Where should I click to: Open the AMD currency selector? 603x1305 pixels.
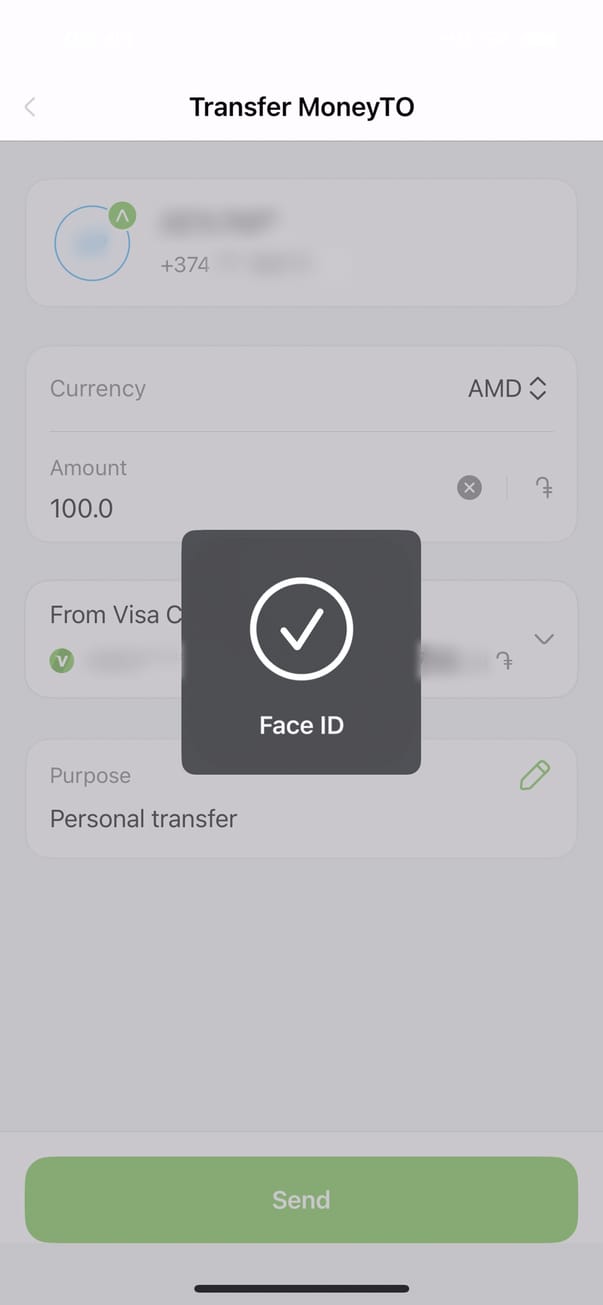[507, 389]
